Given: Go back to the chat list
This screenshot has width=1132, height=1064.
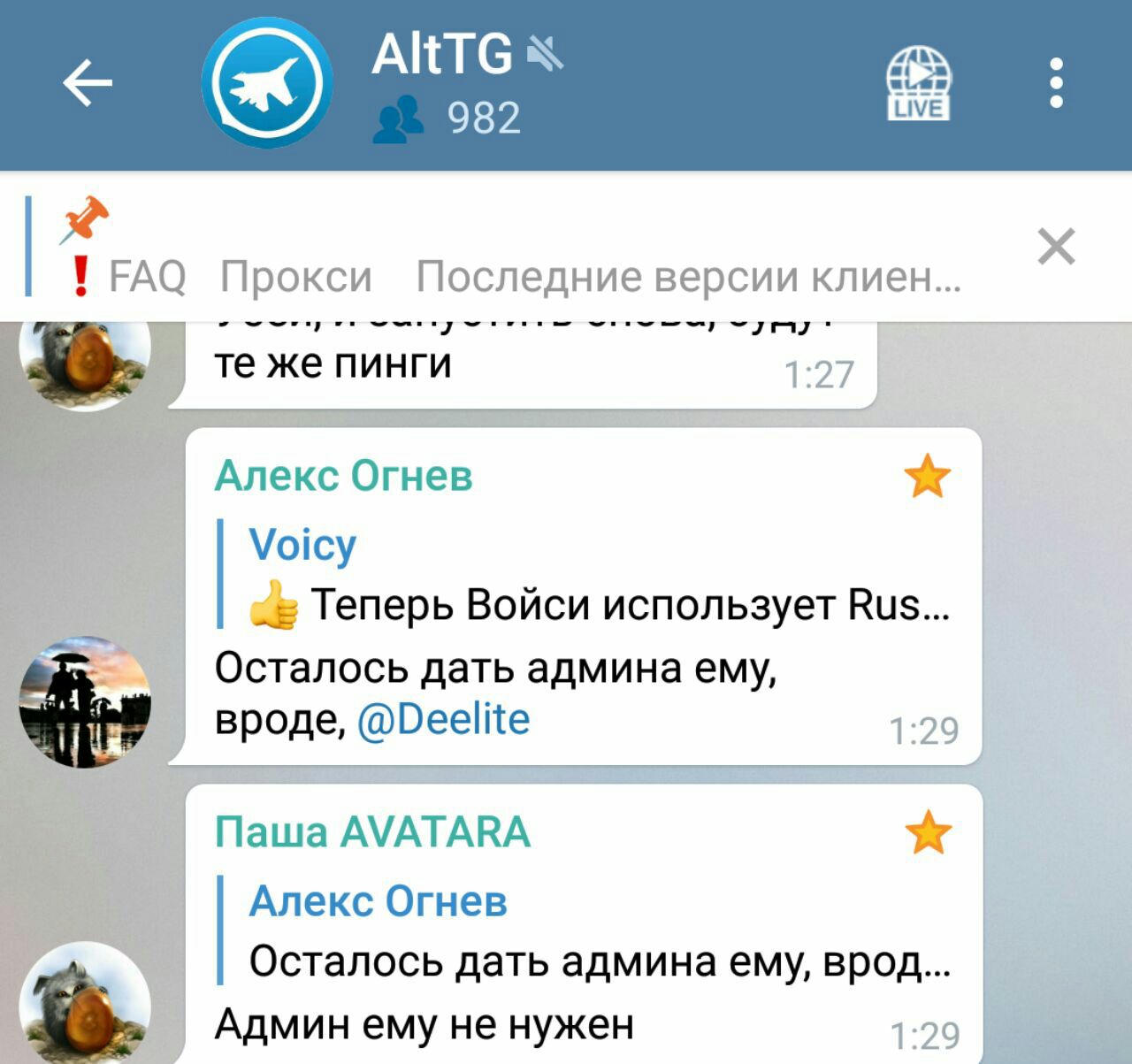Looking at the screenshot, I should point(88,83).
